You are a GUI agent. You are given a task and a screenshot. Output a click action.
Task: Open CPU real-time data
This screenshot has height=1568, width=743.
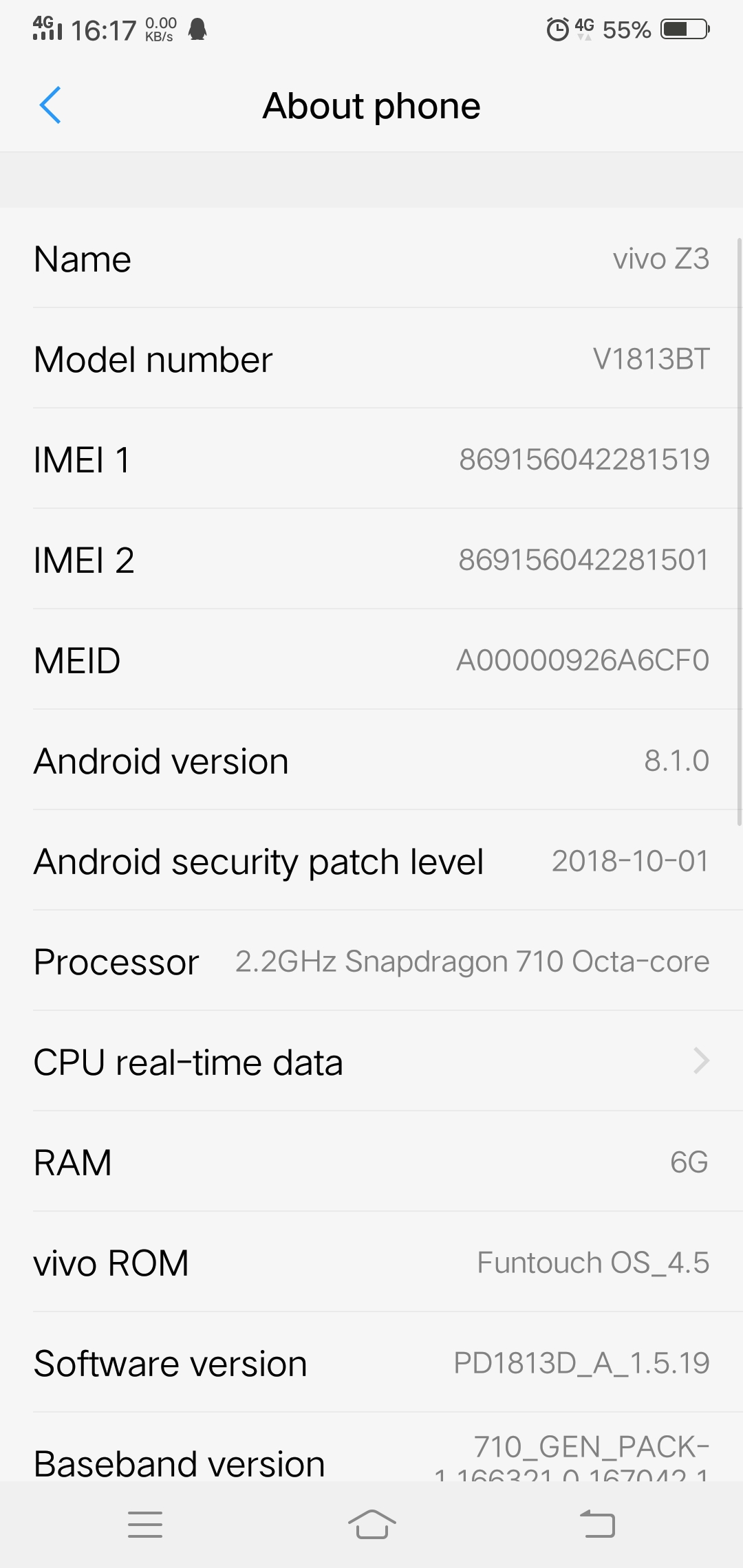[x=371, y=1061]
